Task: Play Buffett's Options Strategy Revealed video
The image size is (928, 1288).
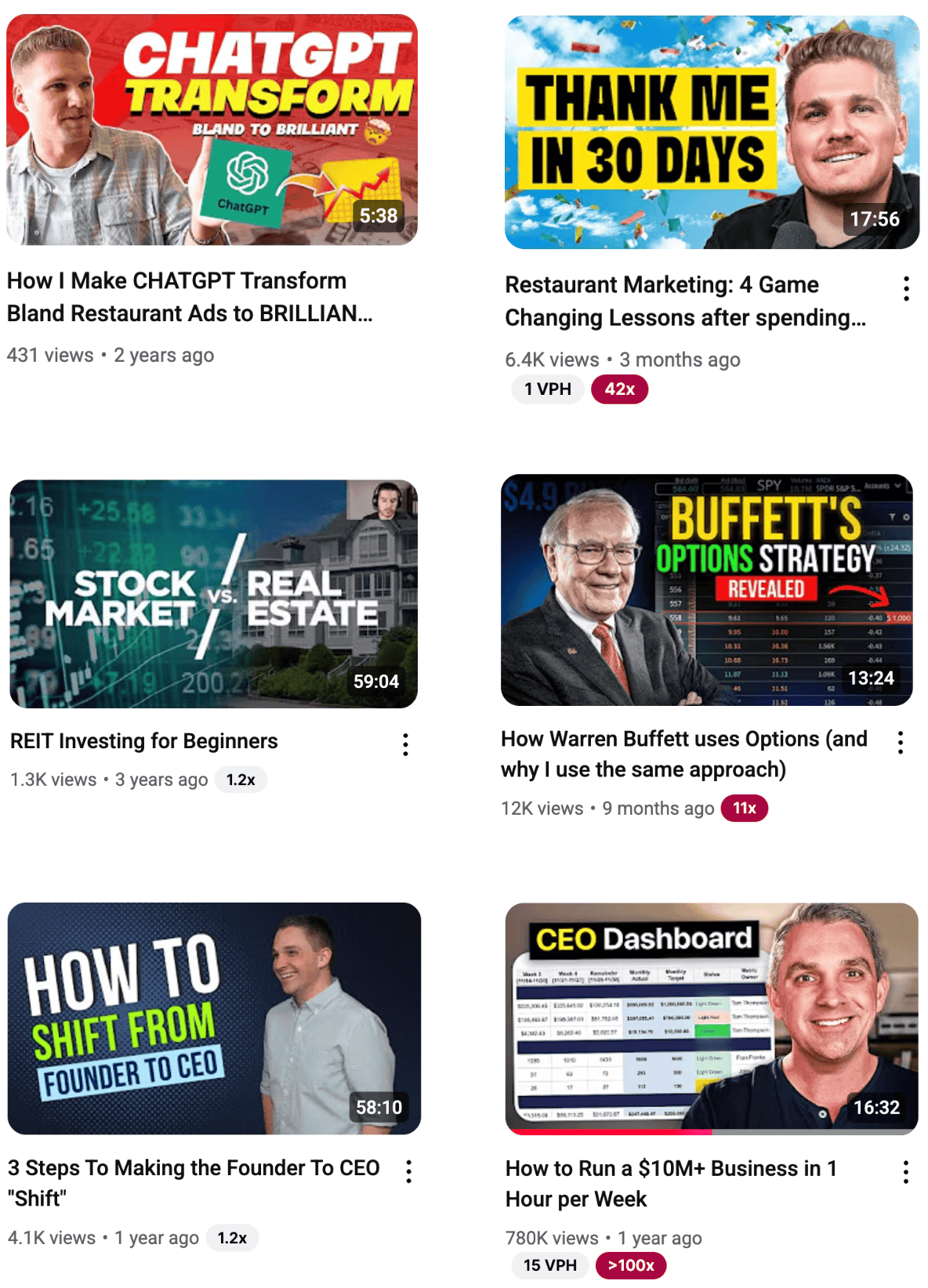Action: pos(706,590)
